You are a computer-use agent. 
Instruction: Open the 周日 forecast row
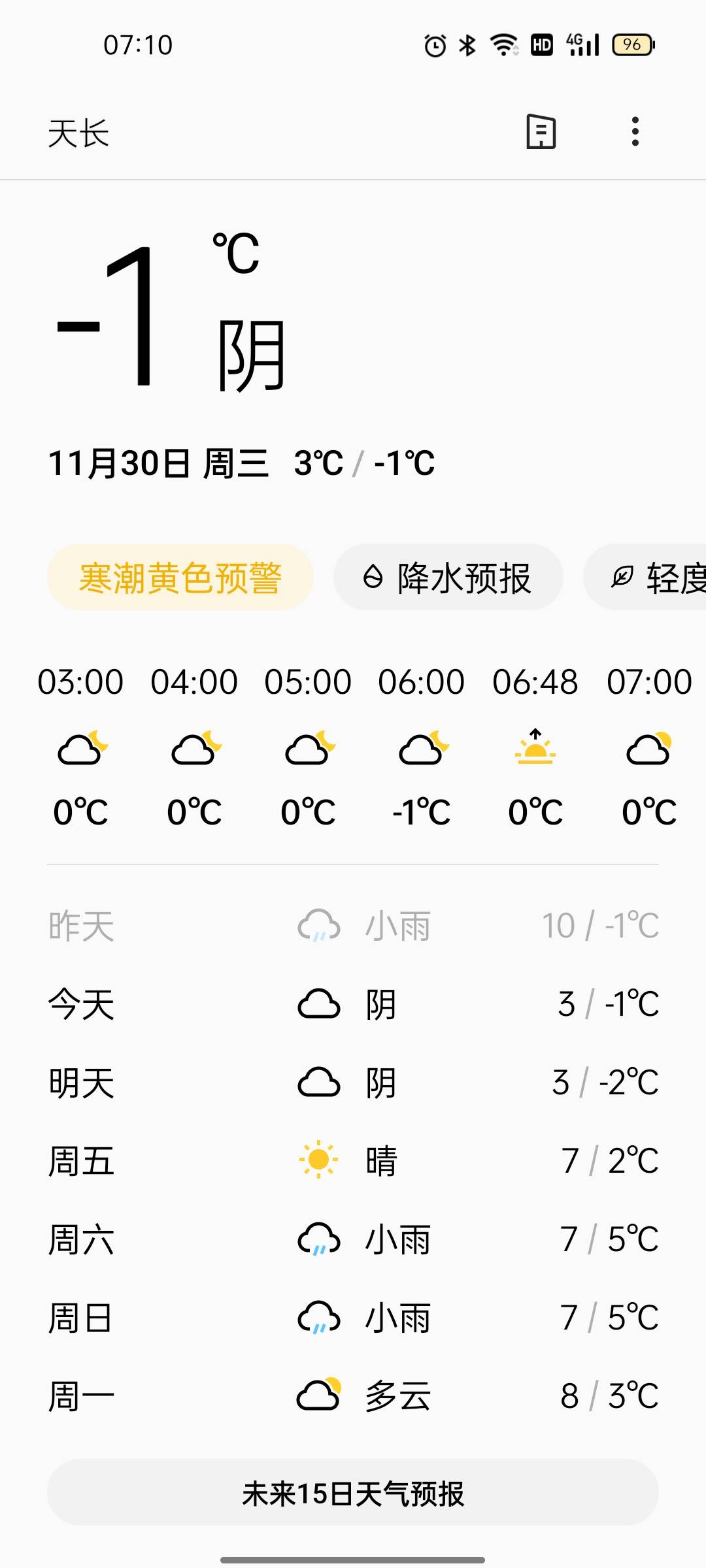(x=353, y=1318)
